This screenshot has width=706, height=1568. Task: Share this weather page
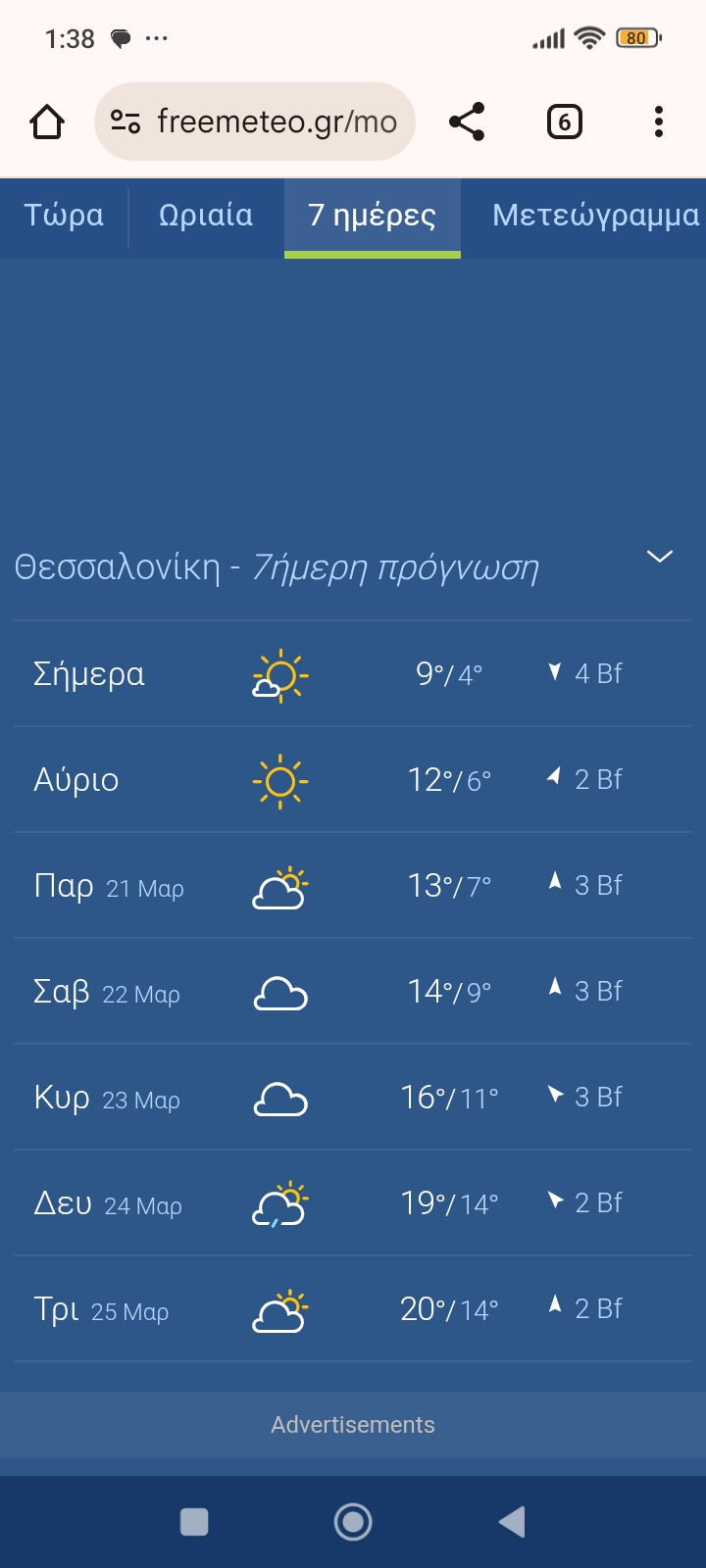coord(467,122)
